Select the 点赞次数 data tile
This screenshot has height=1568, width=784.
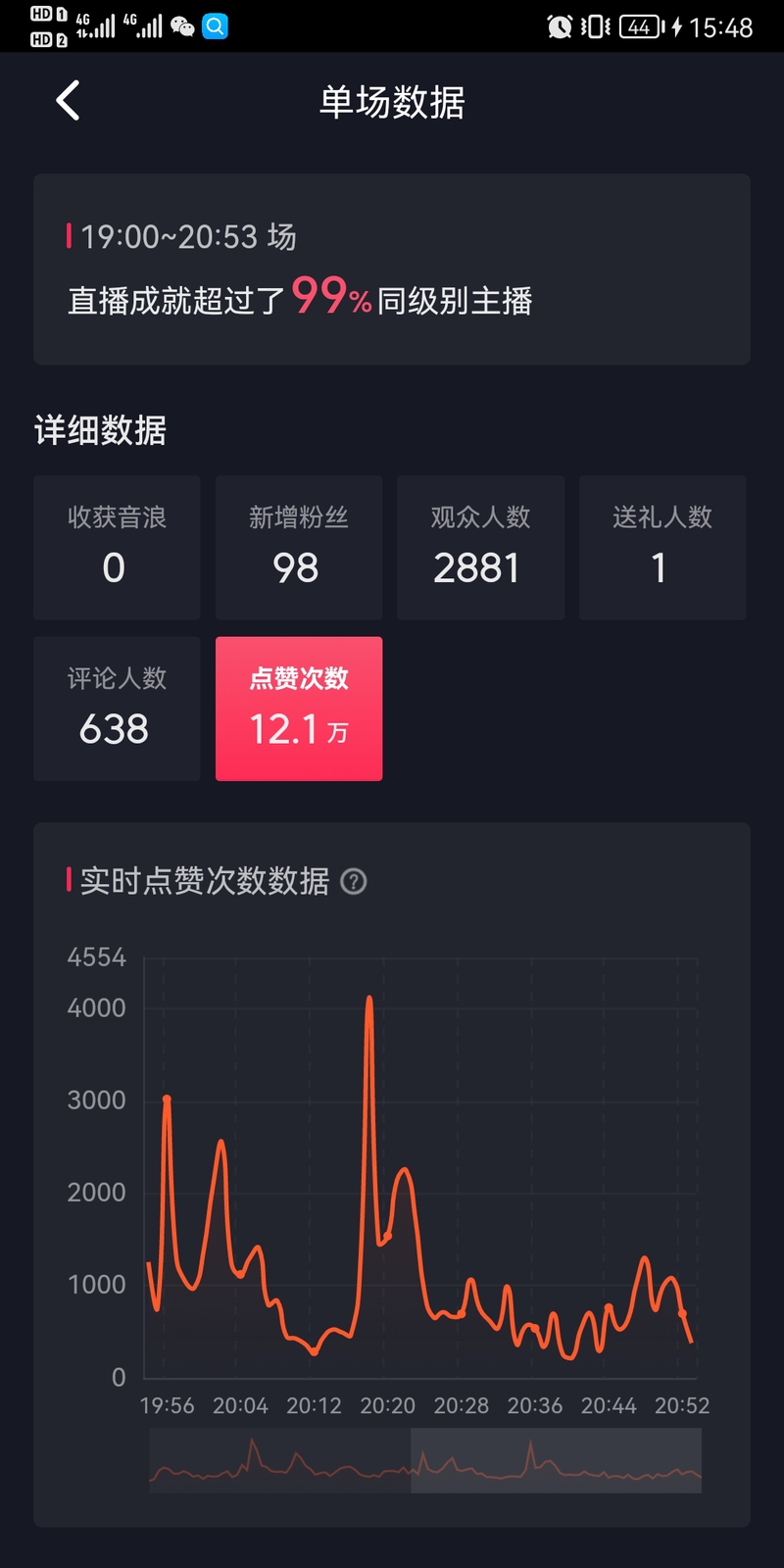click(x=299, y=709)
